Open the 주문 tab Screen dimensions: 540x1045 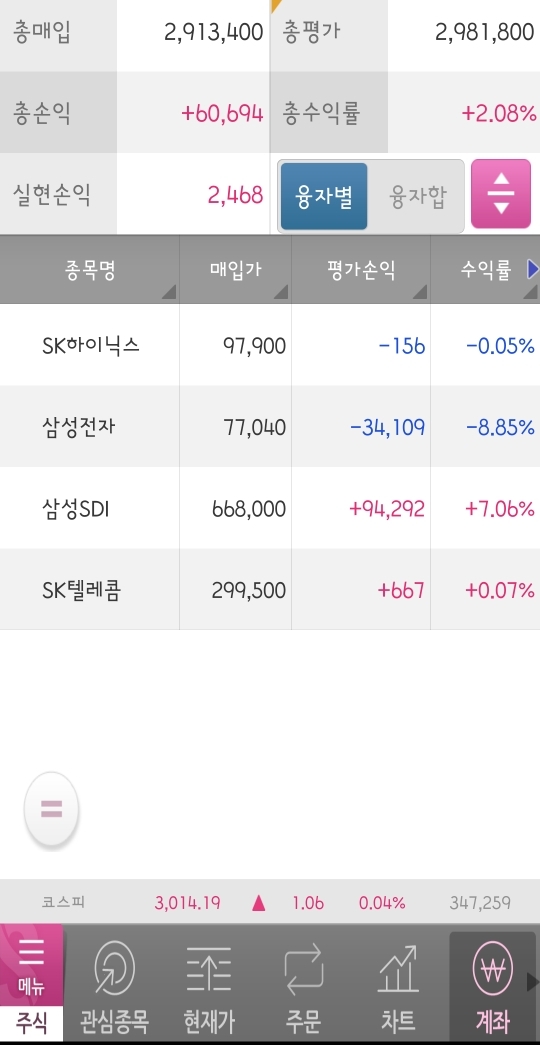coord(304,983)
